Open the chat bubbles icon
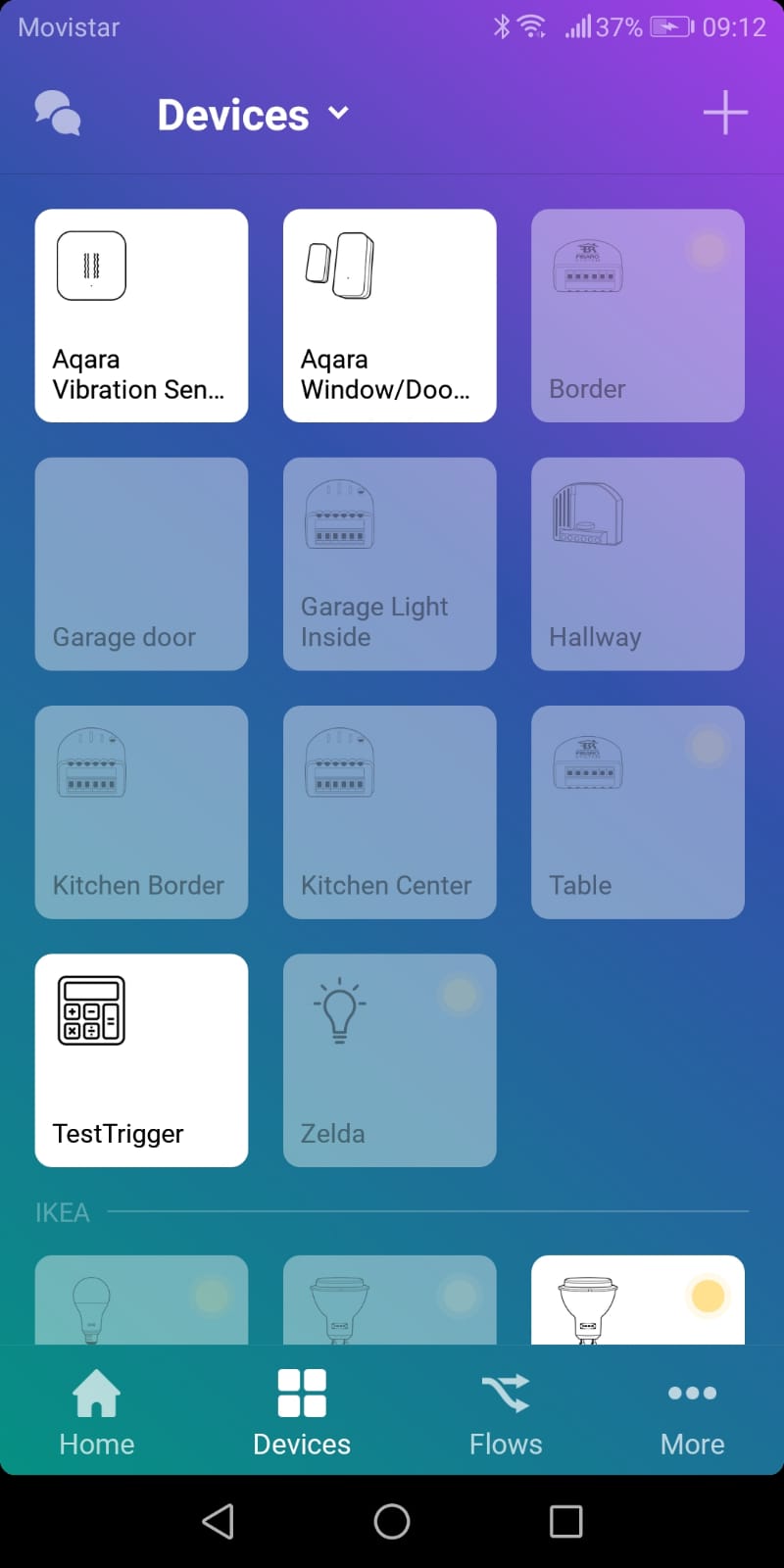Screen dimensions: 784x1568 coord(58,114)
